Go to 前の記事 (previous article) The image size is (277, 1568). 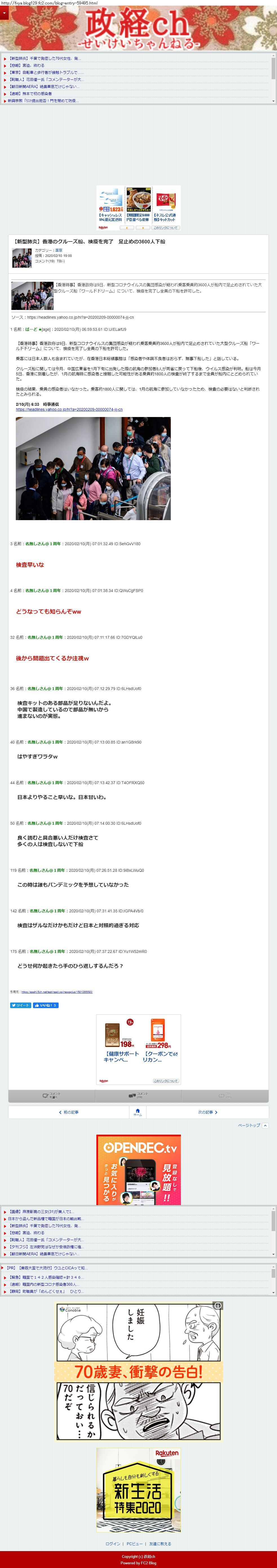coord(69,1112)
